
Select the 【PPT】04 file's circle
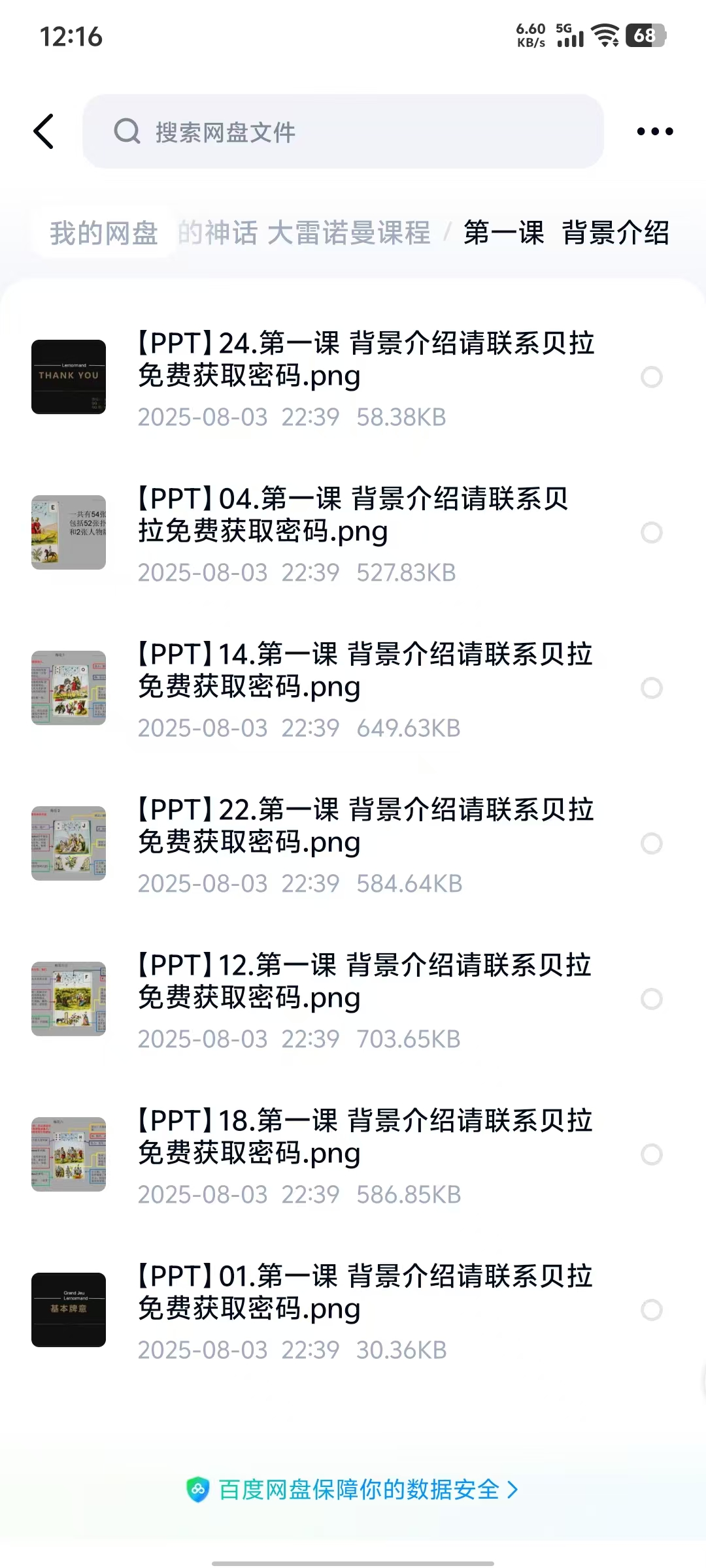click(x=652, y=532)
